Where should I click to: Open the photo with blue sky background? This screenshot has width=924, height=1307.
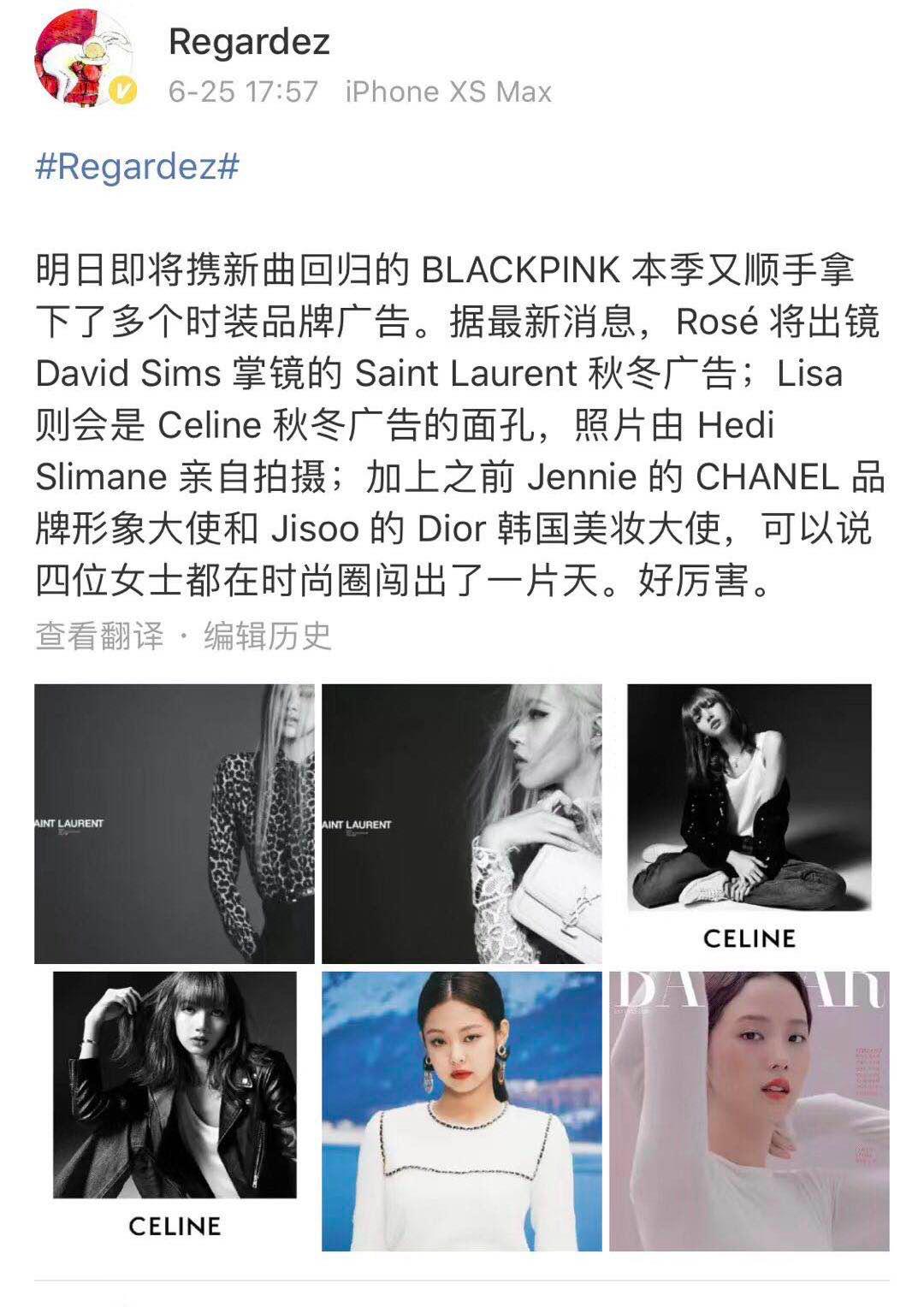tap(462, 1110)
